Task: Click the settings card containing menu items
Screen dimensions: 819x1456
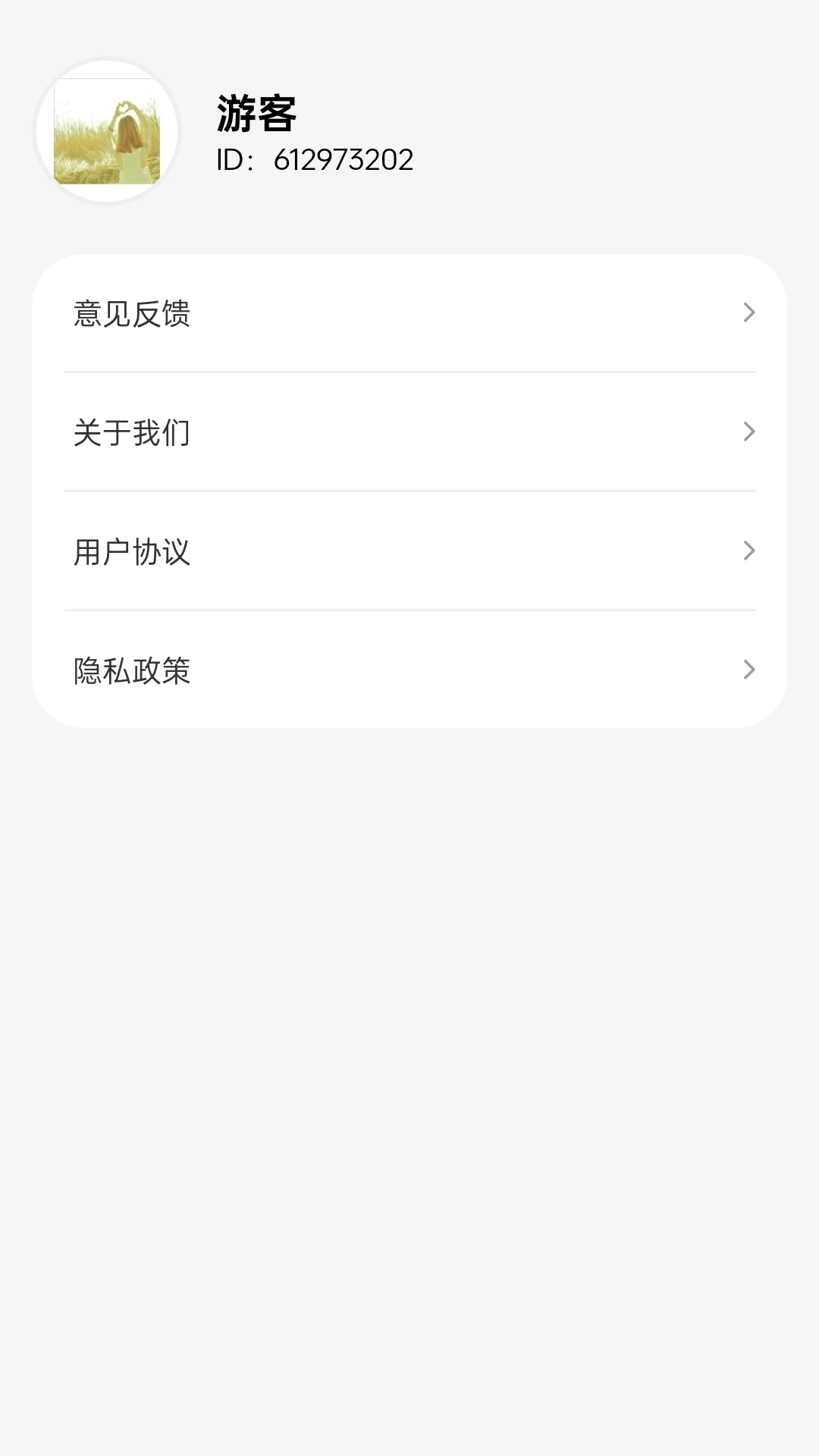Action: pyautogui.click(x=409, y=491)
